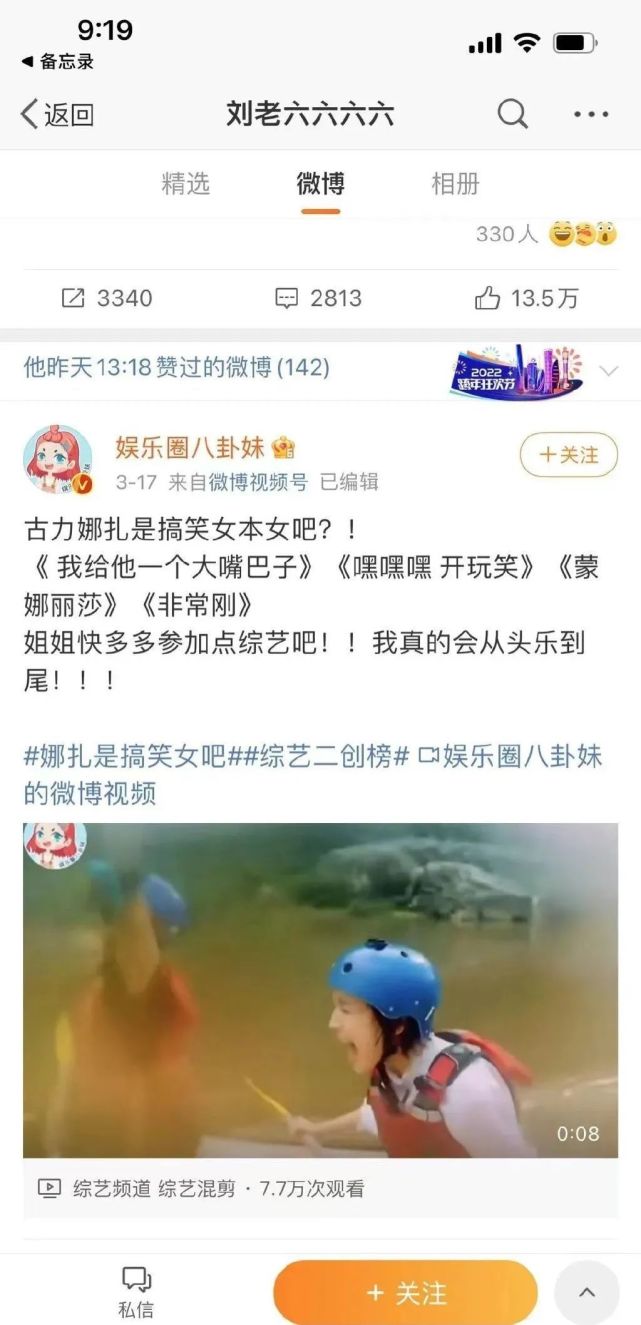Open the 综艺频道 channel link
This screenshot has height=1325, width=641.
pyautogui.click(x=111, y=1188)
